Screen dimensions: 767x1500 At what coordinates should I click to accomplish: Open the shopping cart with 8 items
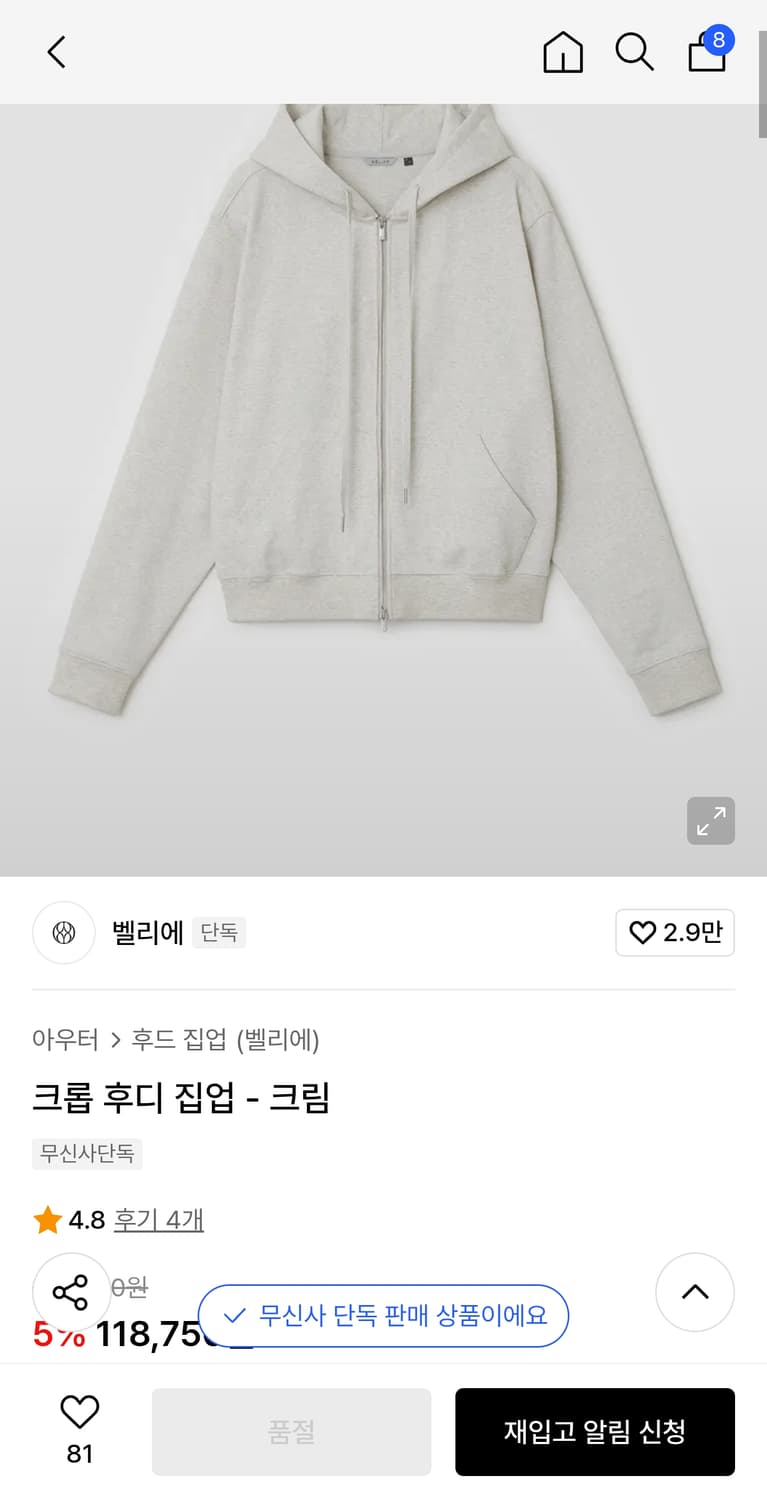point(707,52)
